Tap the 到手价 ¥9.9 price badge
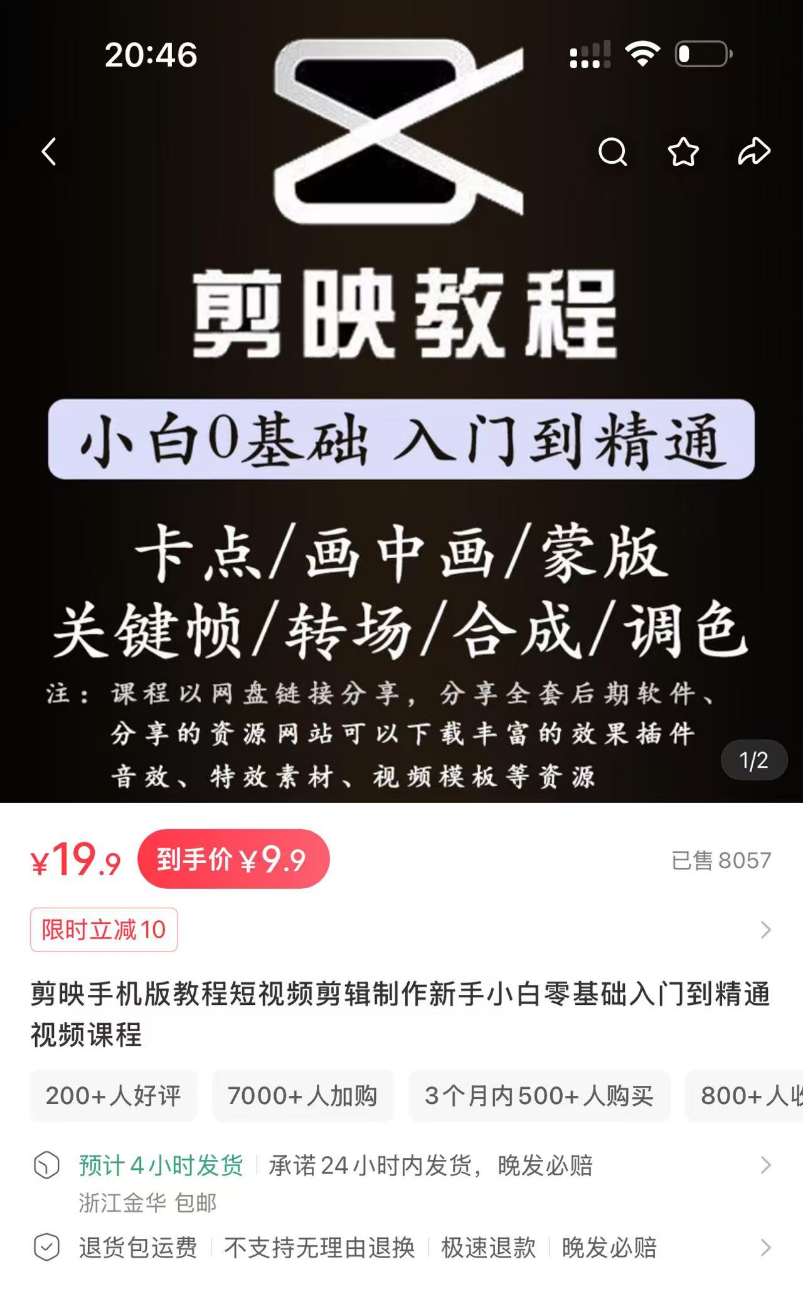 click(233, 859)
